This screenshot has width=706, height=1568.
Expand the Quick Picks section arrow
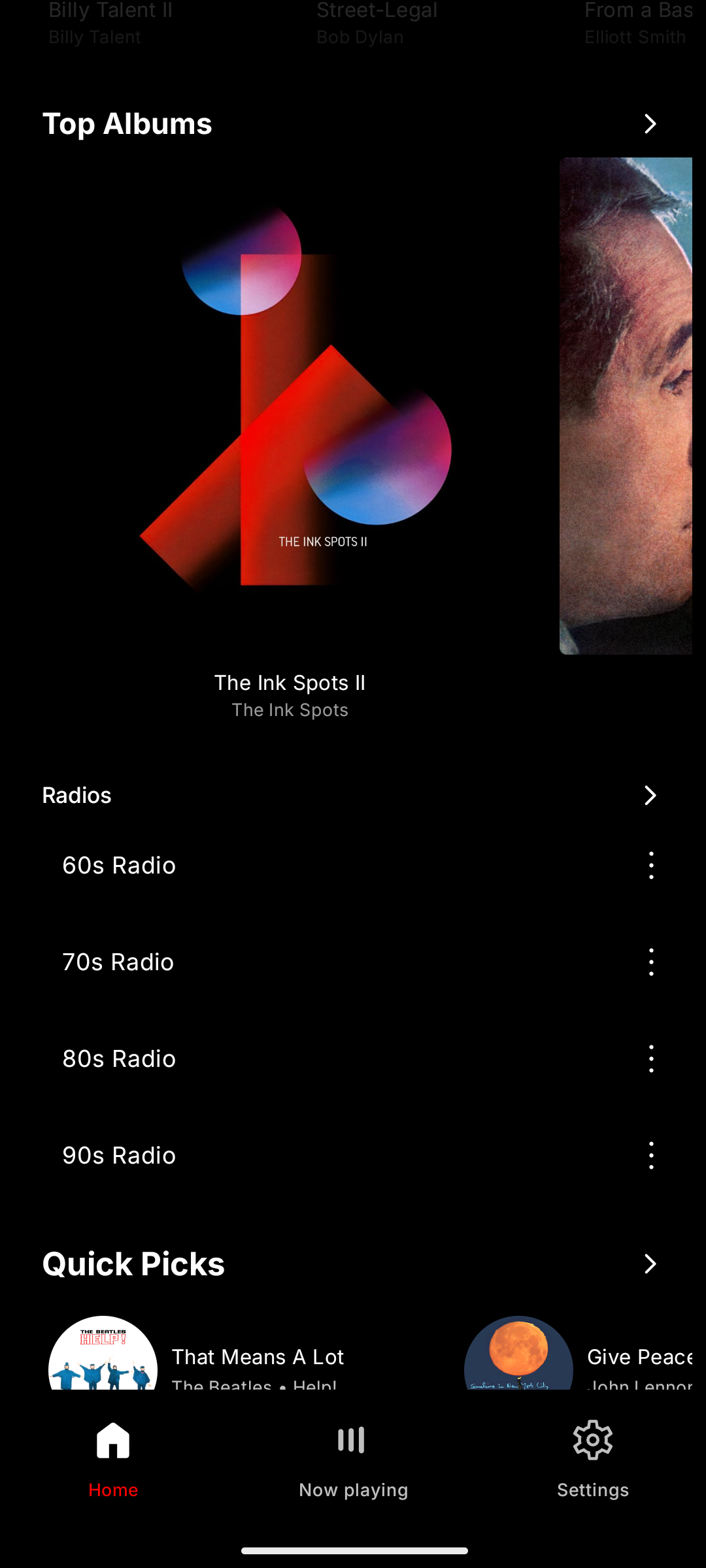650,1264
